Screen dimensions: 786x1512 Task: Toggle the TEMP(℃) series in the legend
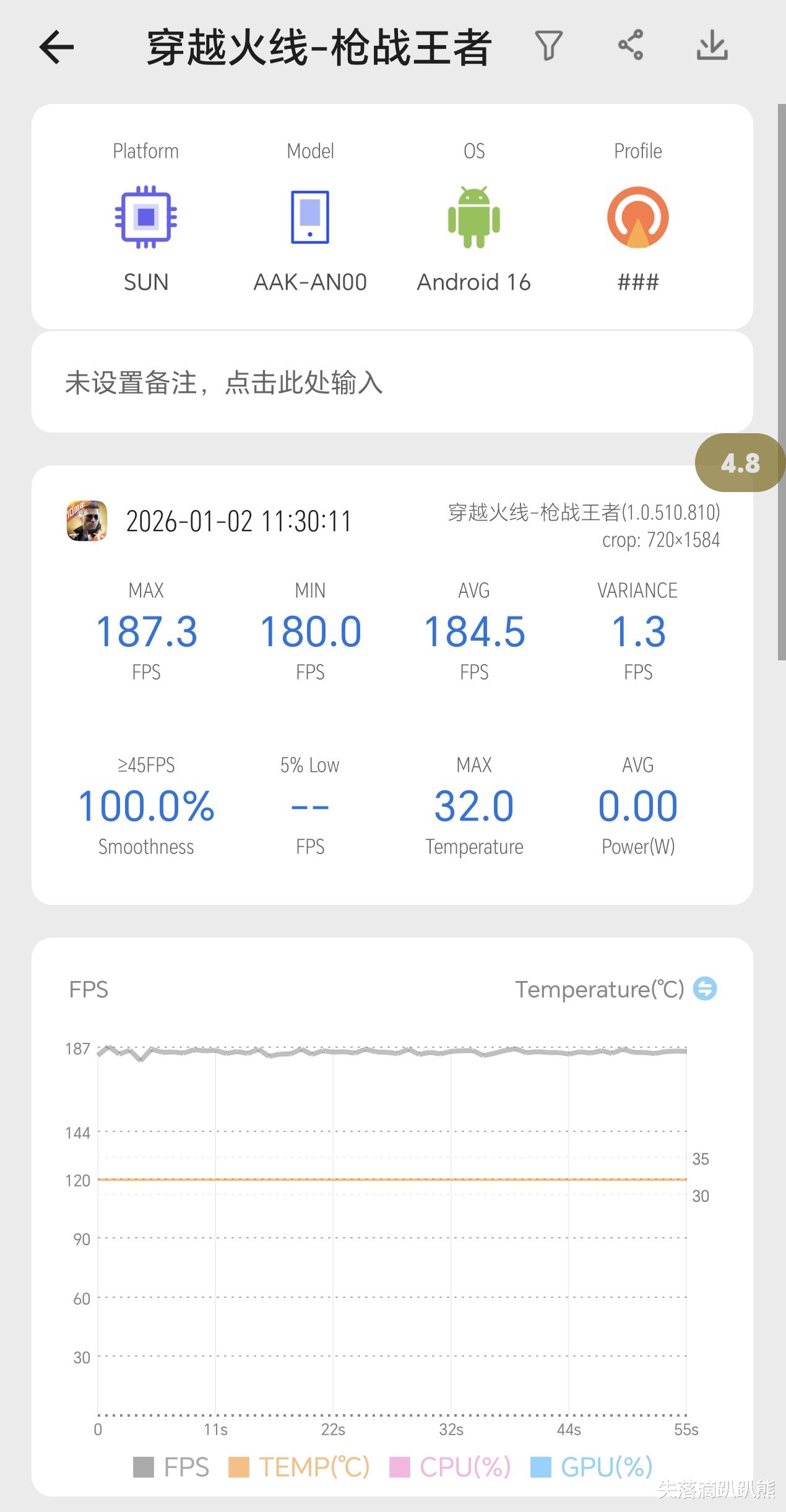click(x=299, y=1467)
